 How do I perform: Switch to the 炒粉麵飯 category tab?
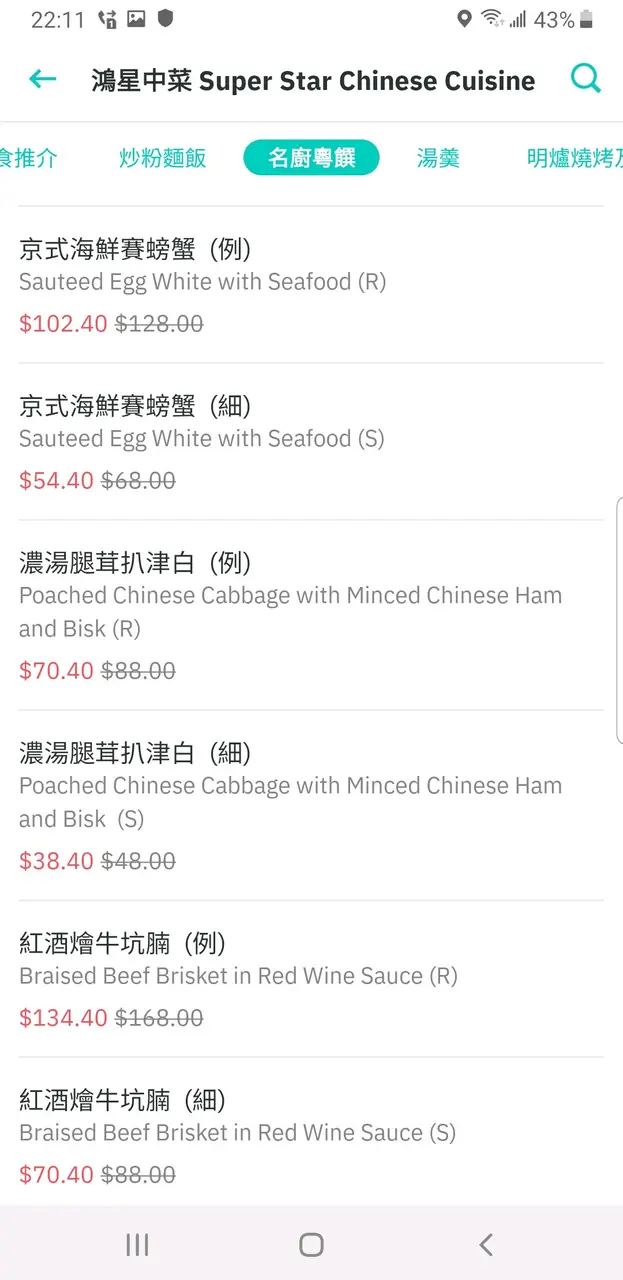[162, 158]
